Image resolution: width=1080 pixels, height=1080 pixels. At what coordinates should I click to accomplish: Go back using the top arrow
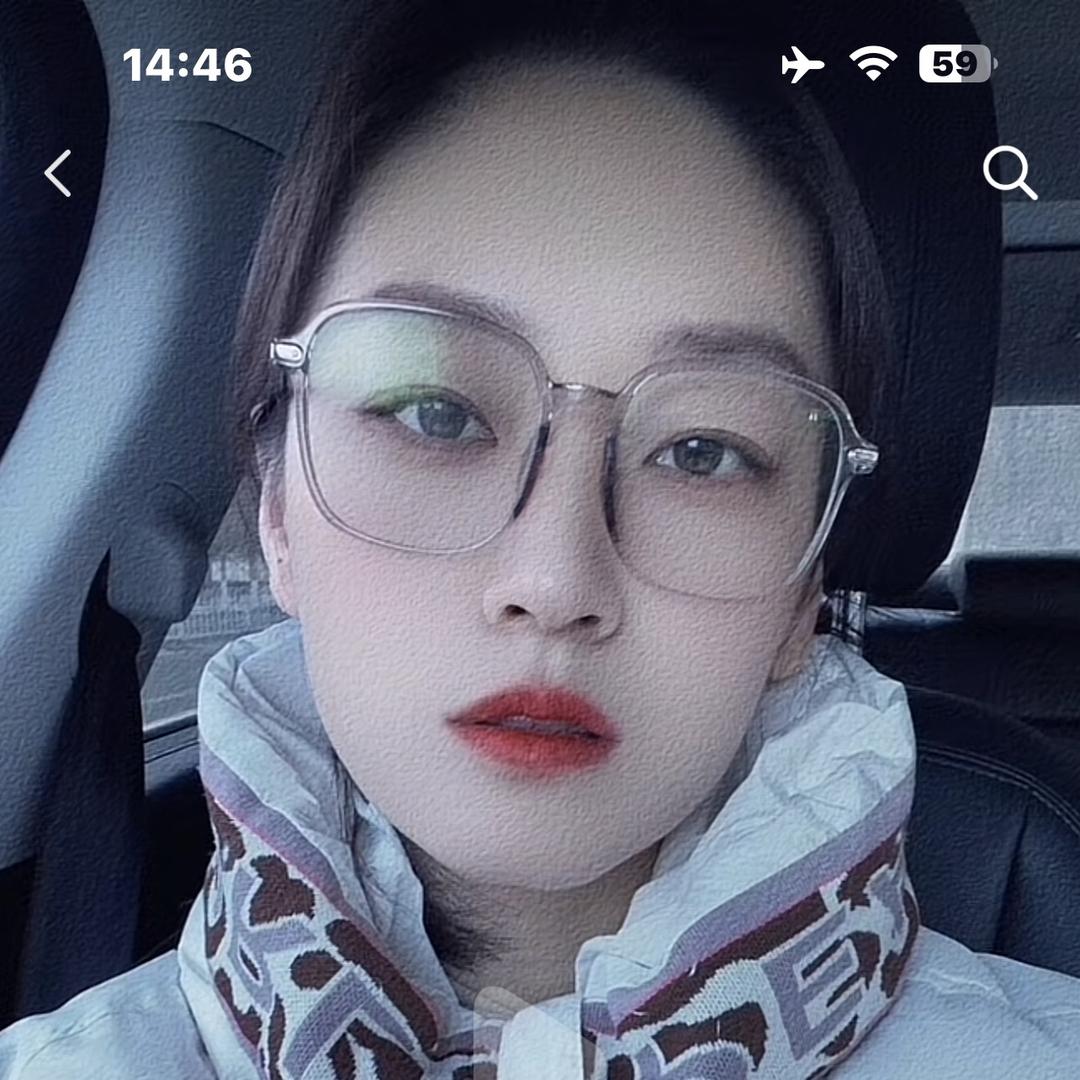(58, 173)
